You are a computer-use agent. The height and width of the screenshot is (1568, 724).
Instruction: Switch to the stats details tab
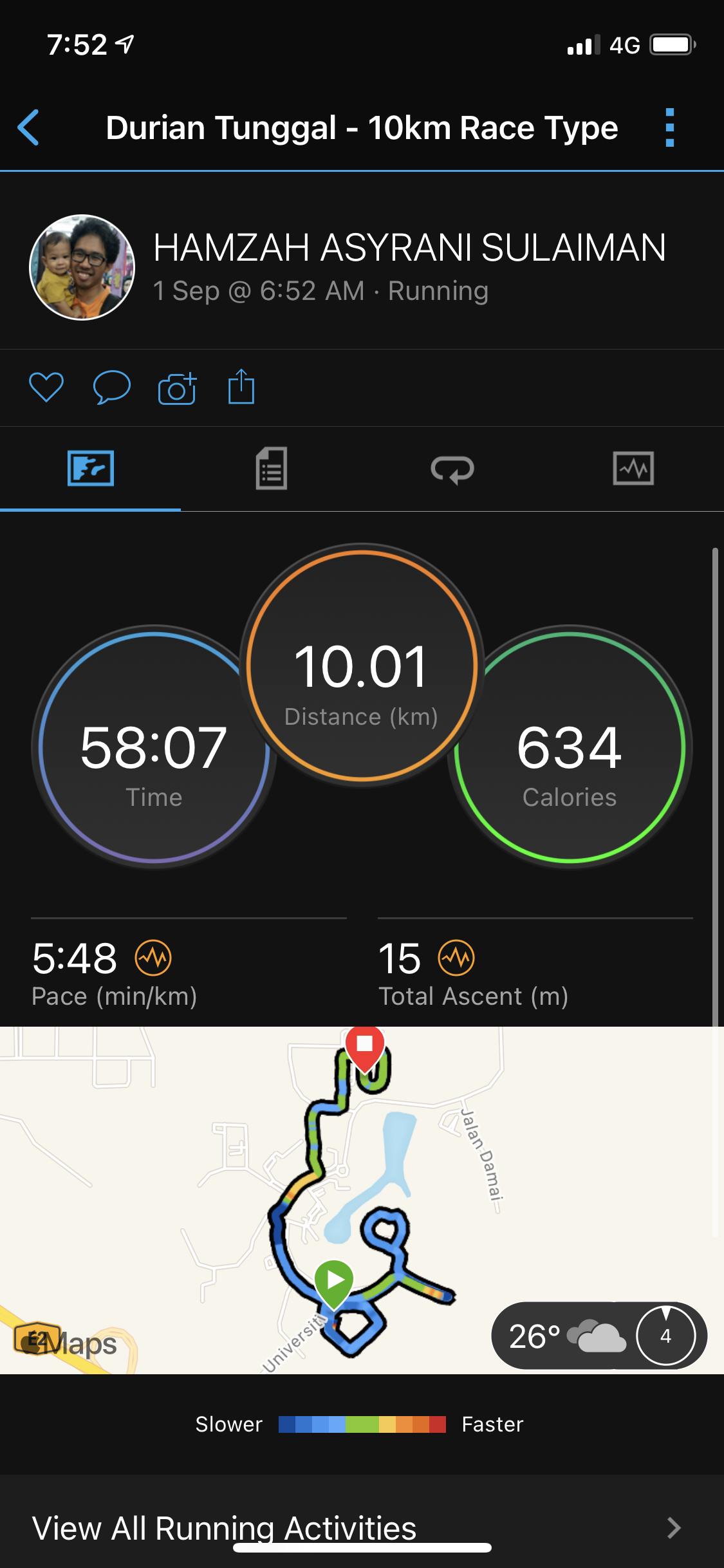tap(272, 469)
